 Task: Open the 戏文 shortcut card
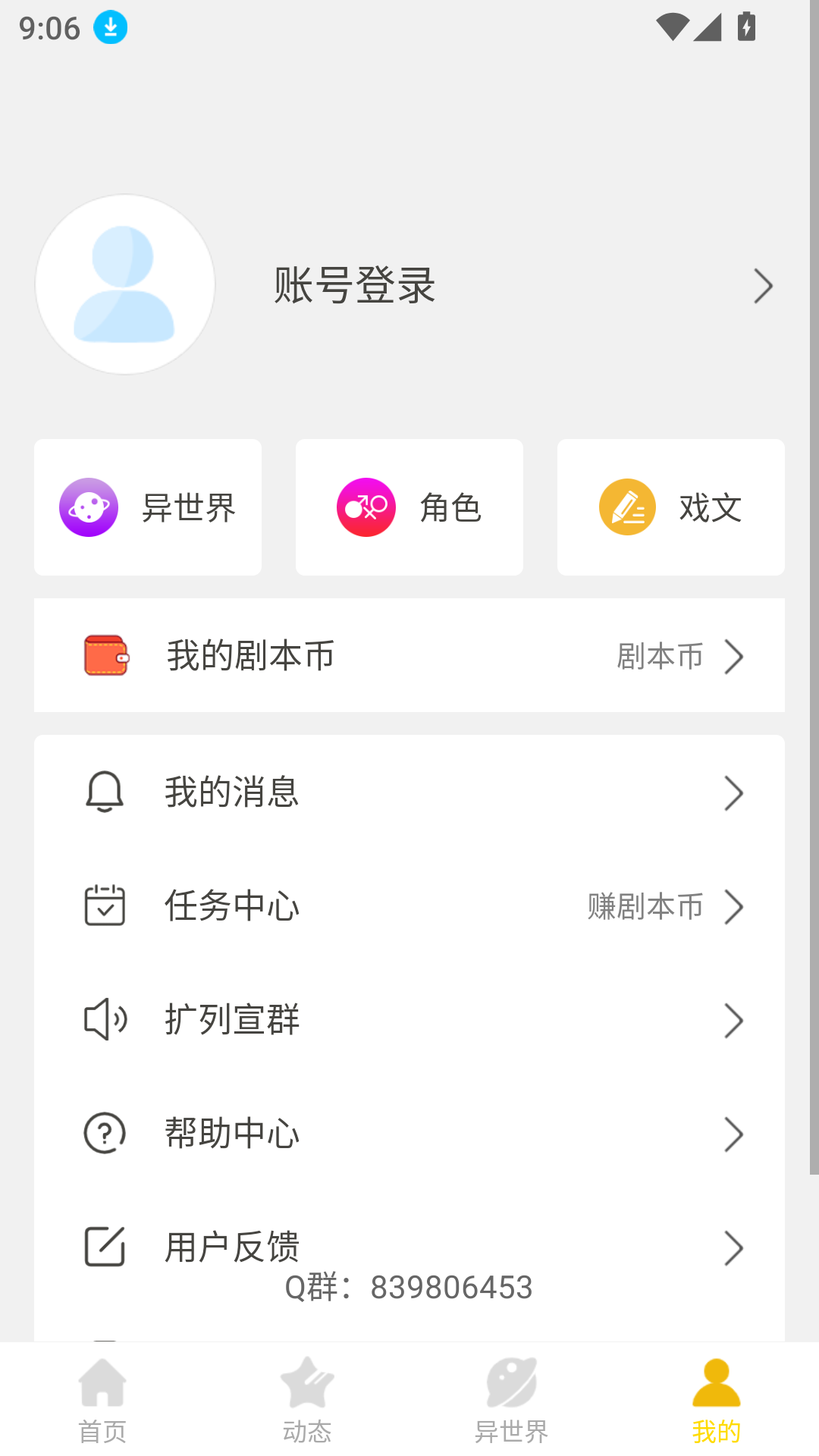[671, 507]
